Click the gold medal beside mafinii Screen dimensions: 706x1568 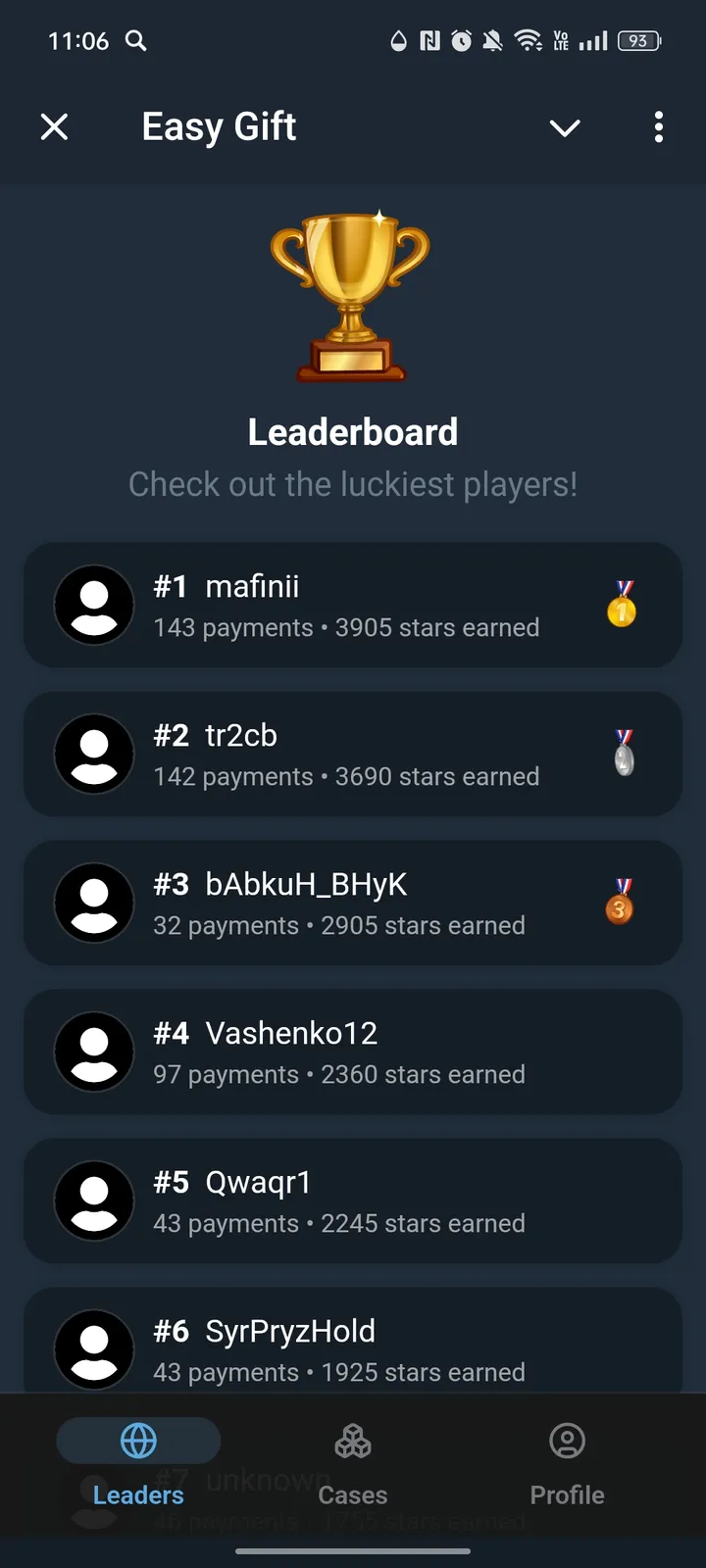coord(622,605)
